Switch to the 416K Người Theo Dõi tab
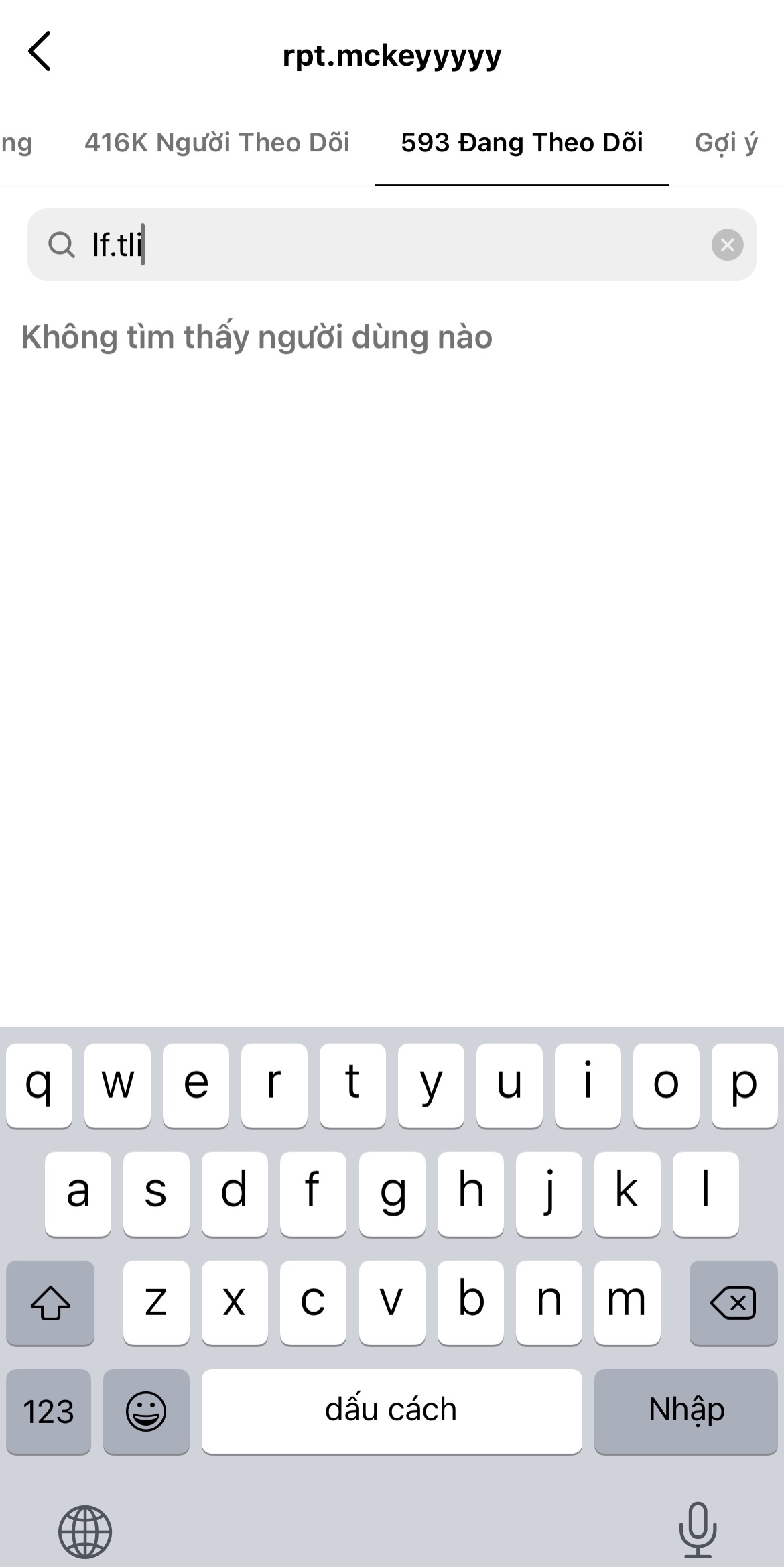Viewport: 784px width, 1567px height. point(216,143)
